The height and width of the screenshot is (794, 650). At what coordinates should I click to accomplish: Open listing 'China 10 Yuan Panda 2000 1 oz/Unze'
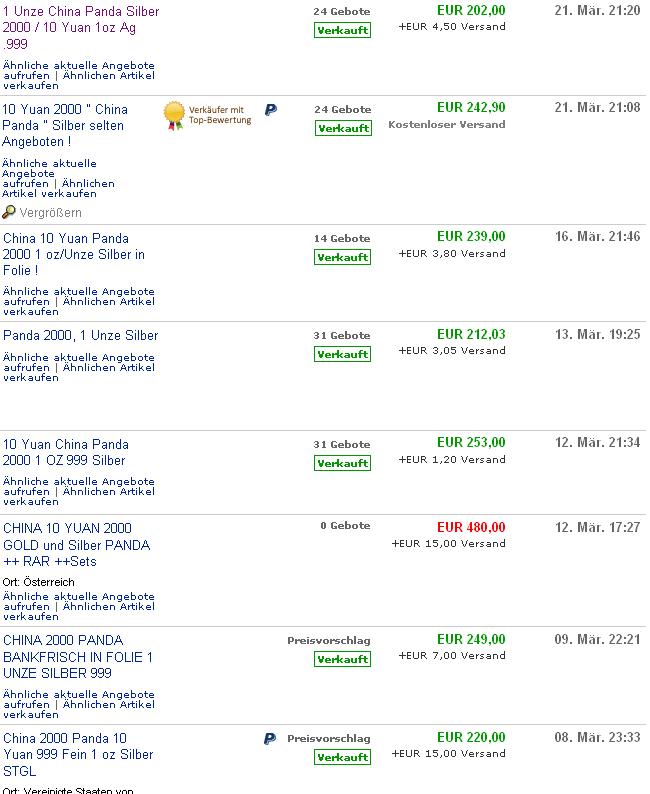74,254
